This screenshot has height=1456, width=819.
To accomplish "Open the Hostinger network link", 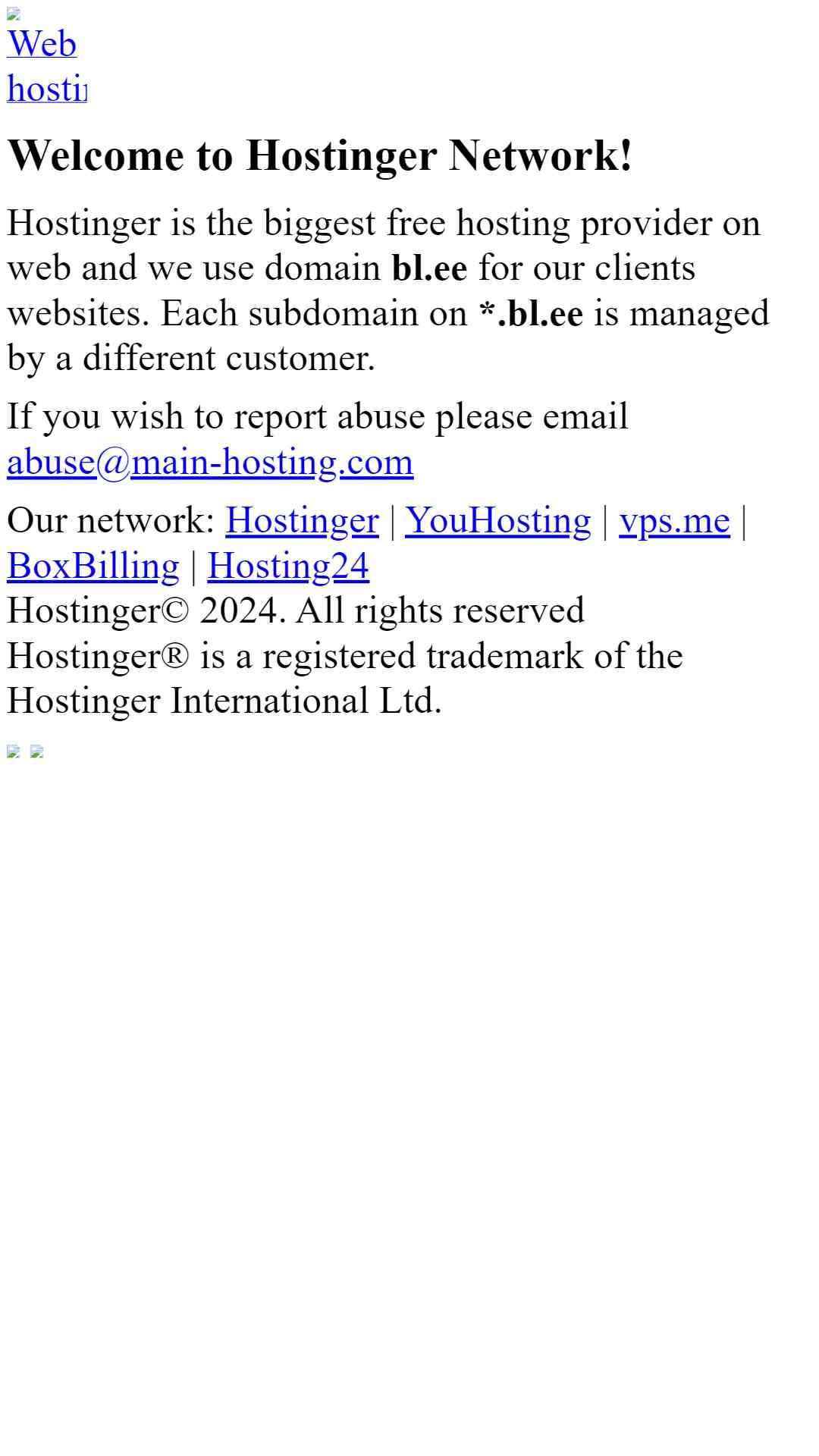I will [x=302, y=521].
